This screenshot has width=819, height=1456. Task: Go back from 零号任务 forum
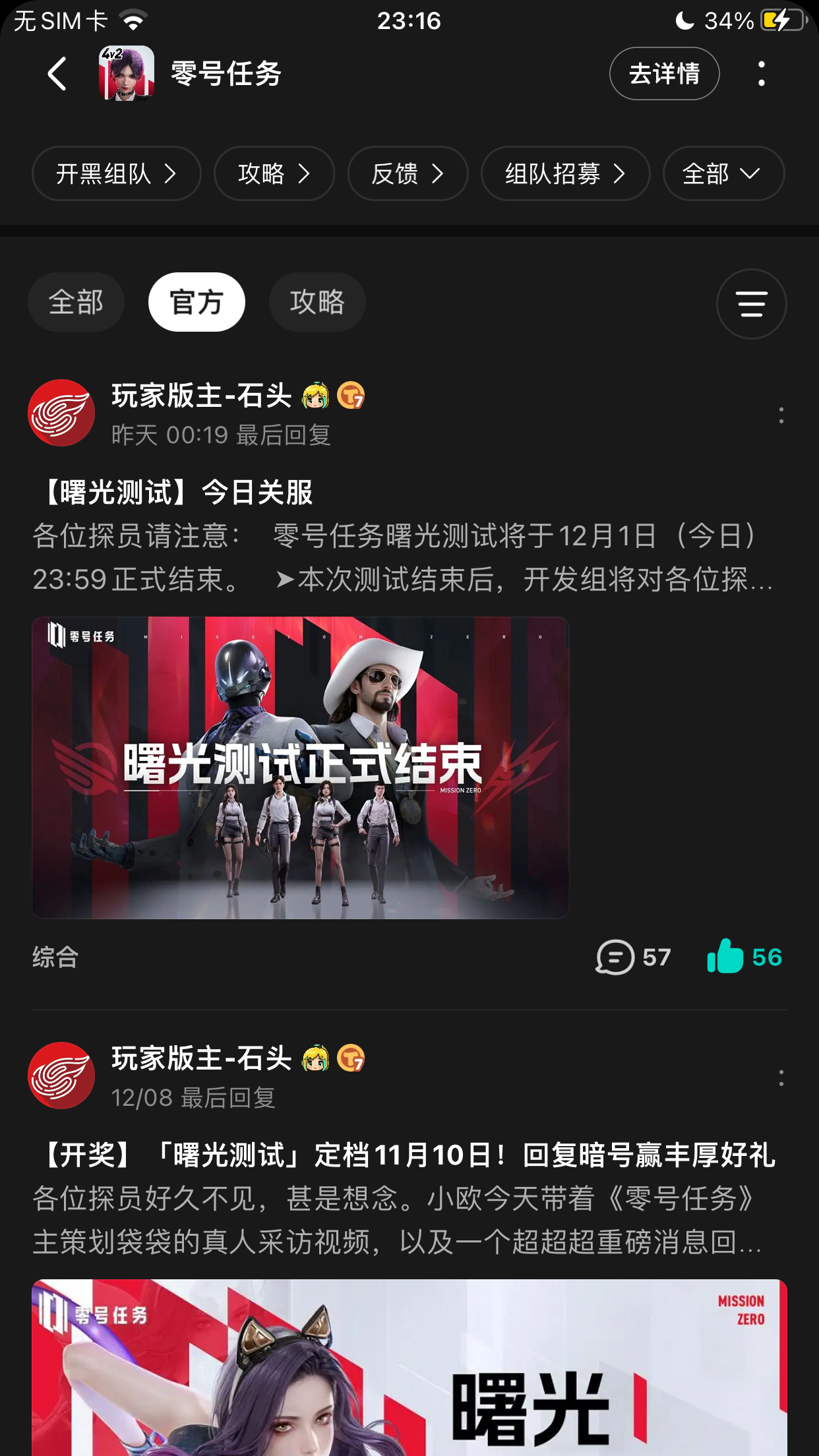tap(57, 73)
